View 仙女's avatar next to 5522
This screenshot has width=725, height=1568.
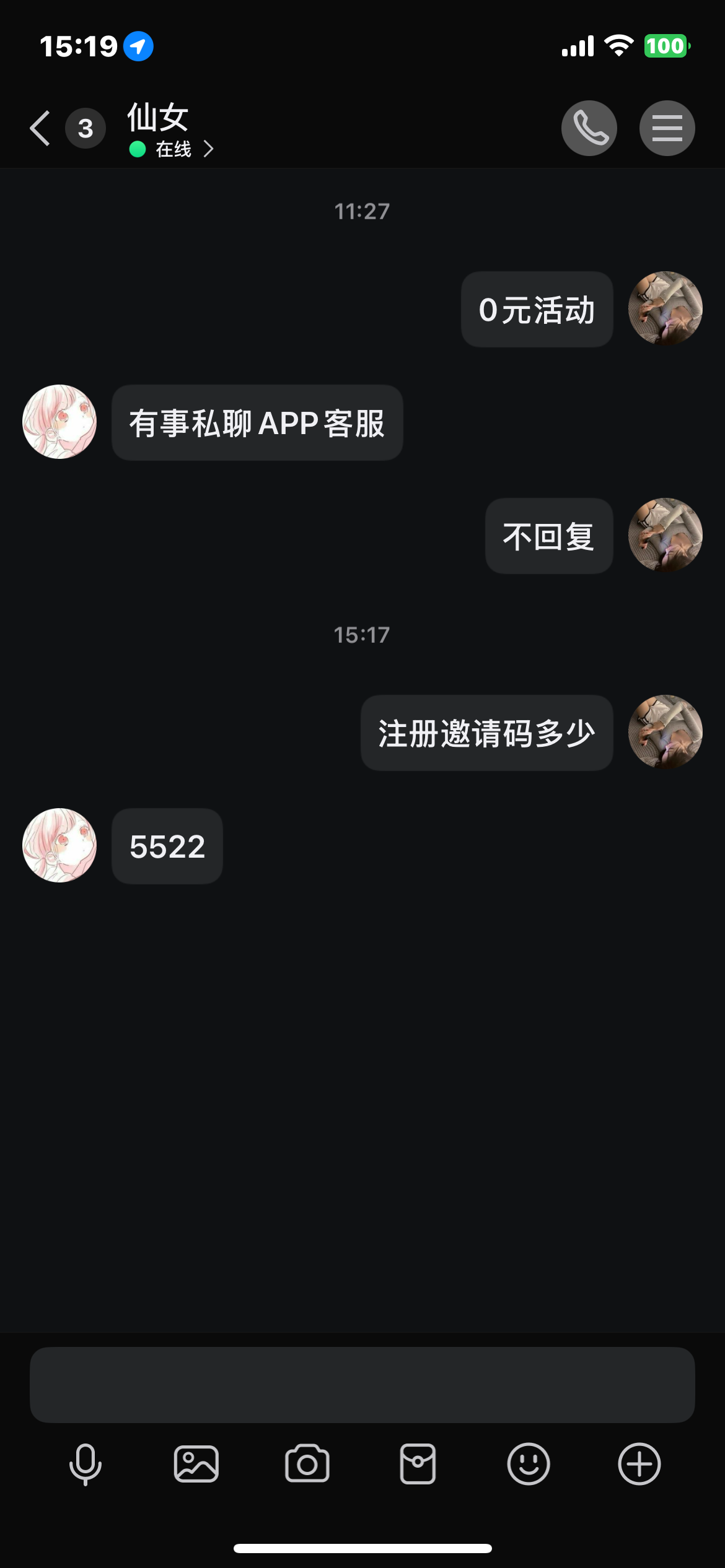(59, 845)
